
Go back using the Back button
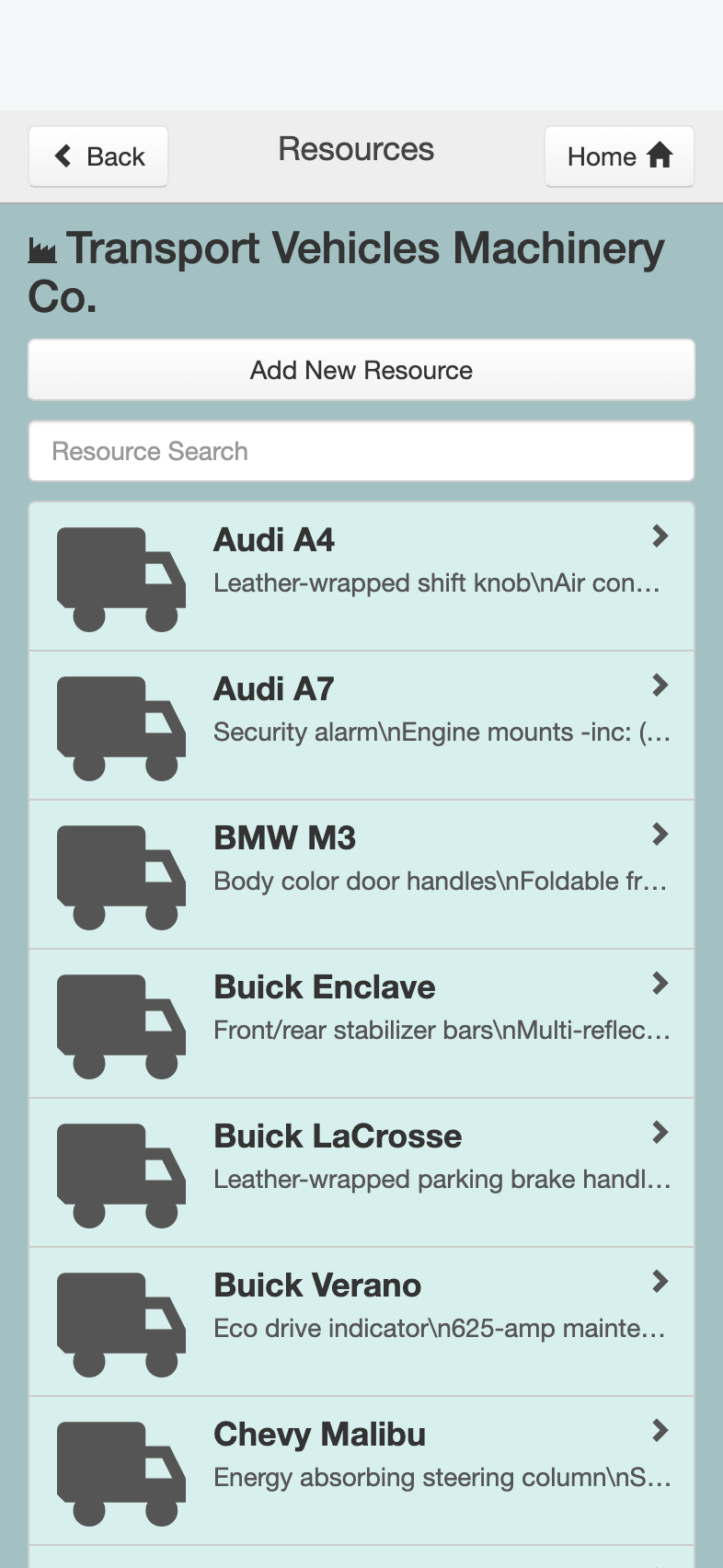click(98, 156)
